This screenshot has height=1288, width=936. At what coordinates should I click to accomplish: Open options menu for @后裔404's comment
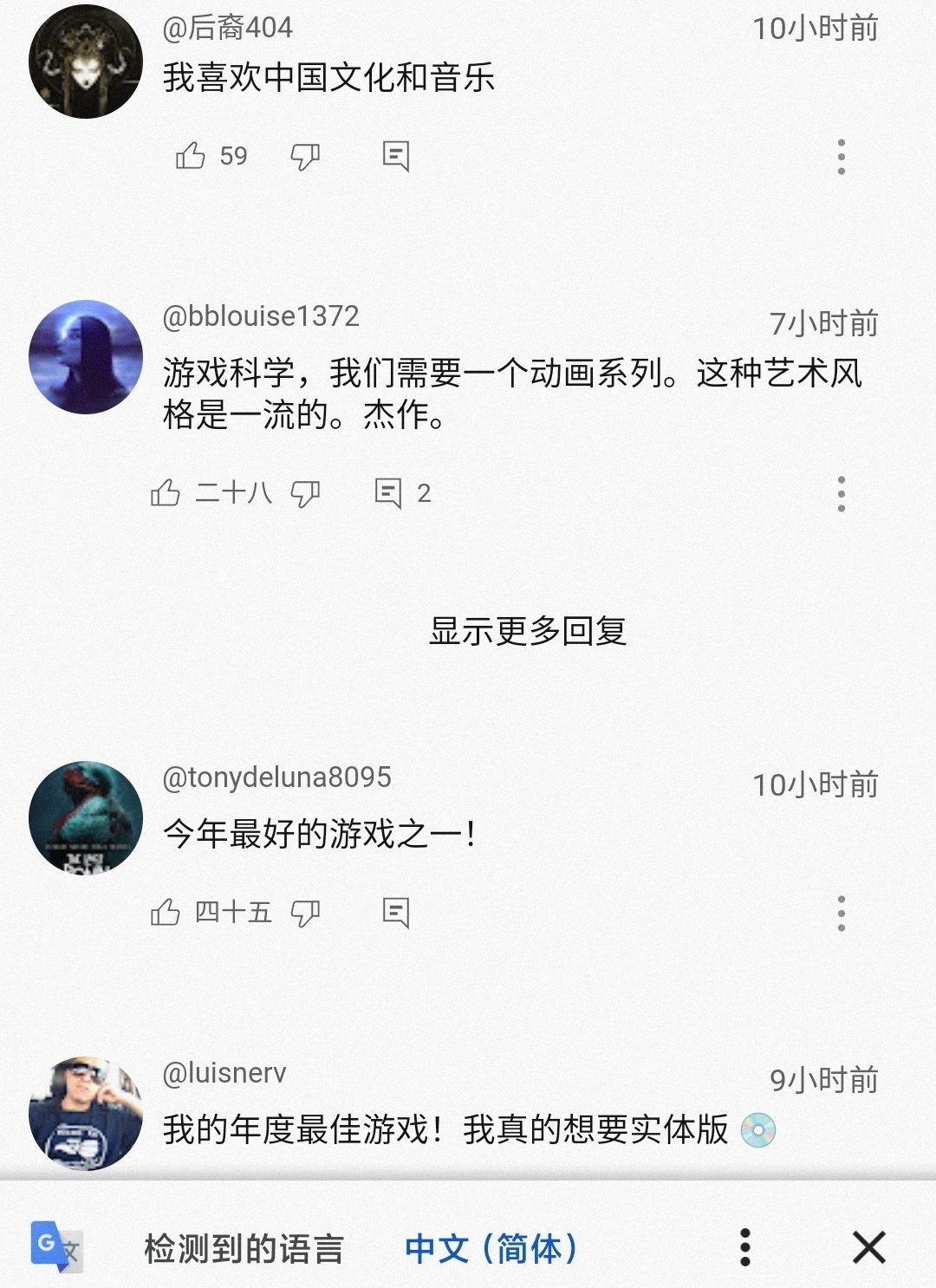point(841,157)
